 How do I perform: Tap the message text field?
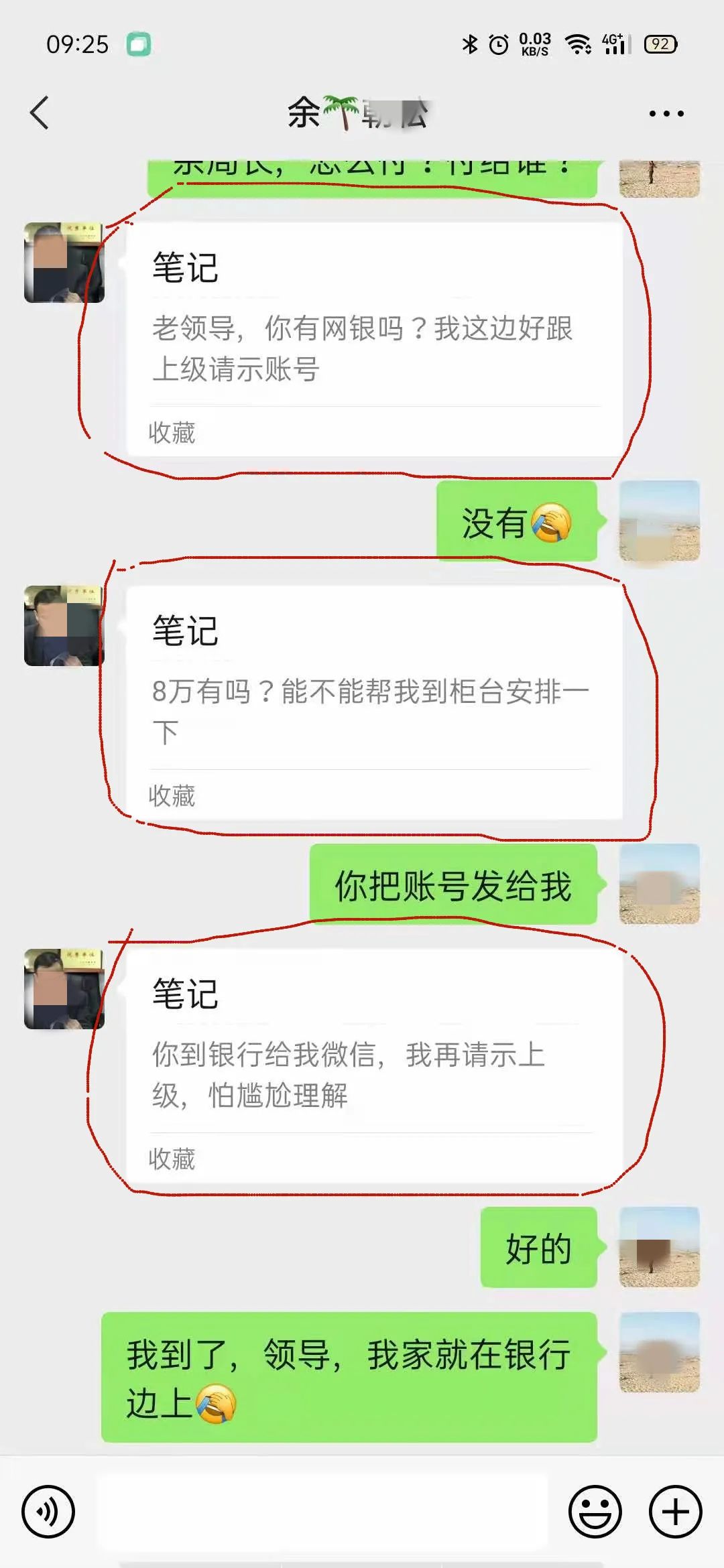pos(322,1512)
